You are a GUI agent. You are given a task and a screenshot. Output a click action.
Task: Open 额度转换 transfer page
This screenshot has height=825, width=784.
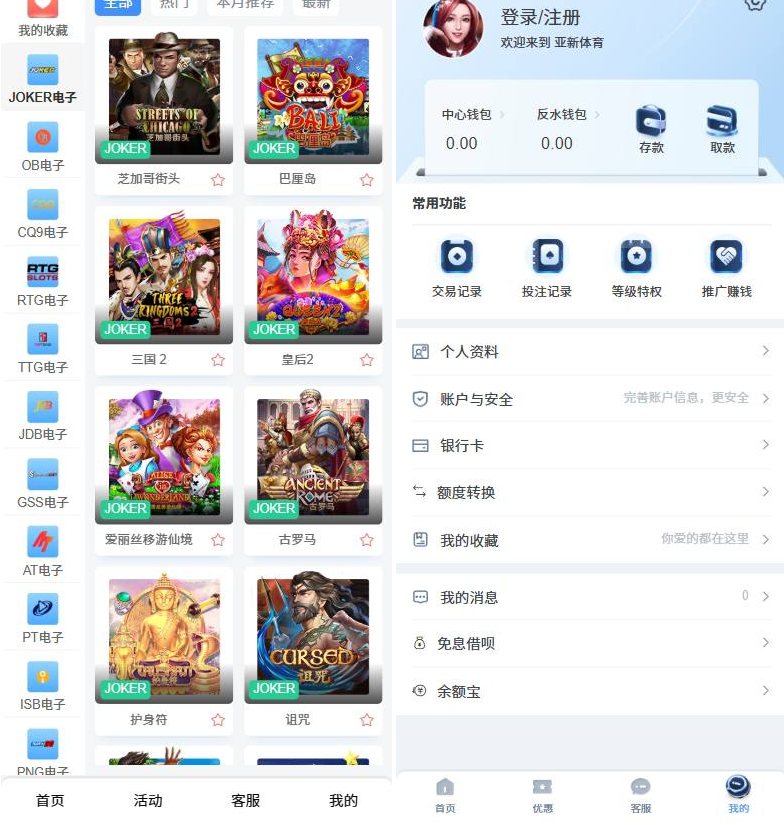[590, 492]
